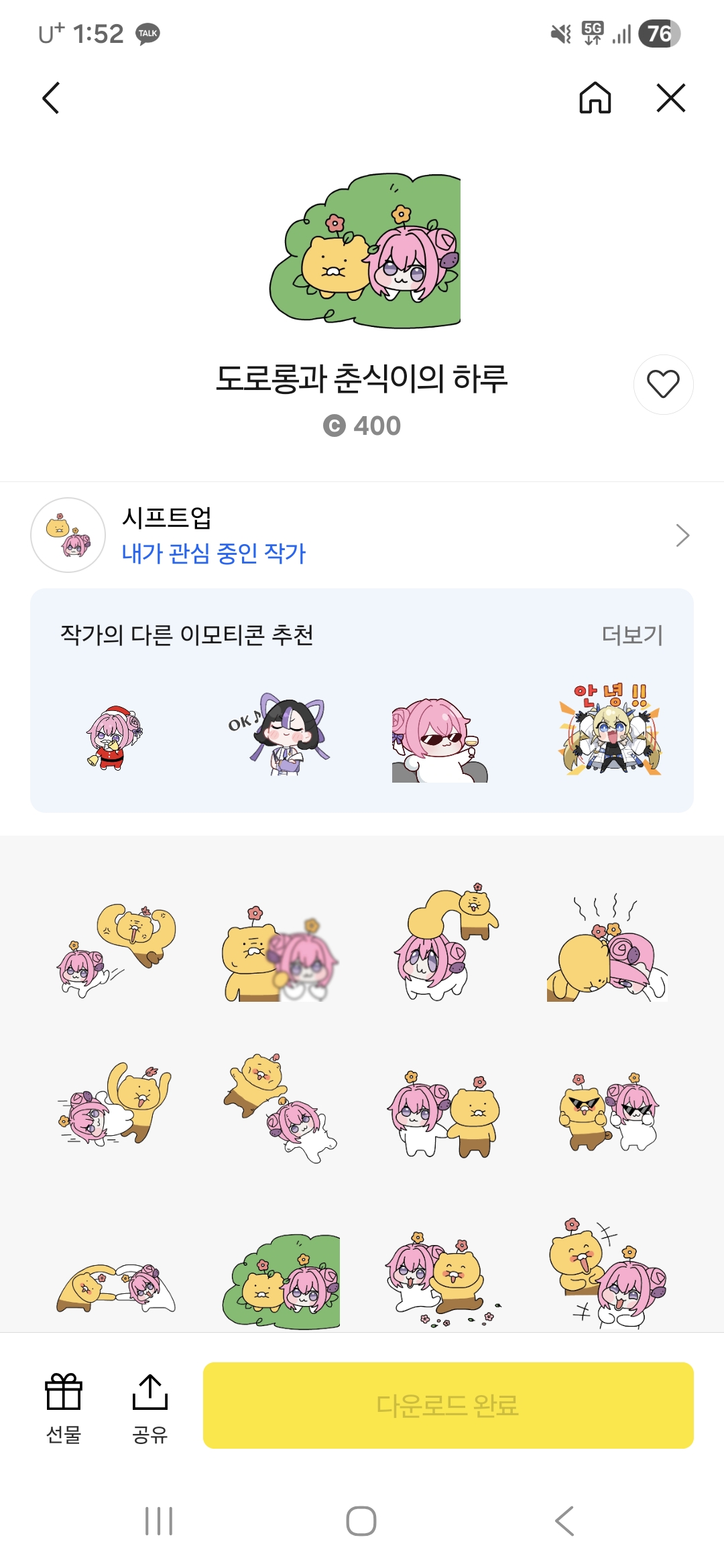Share this emoticon via 공유
Screen dimensions: 724x1568
tap(149, 1407)
